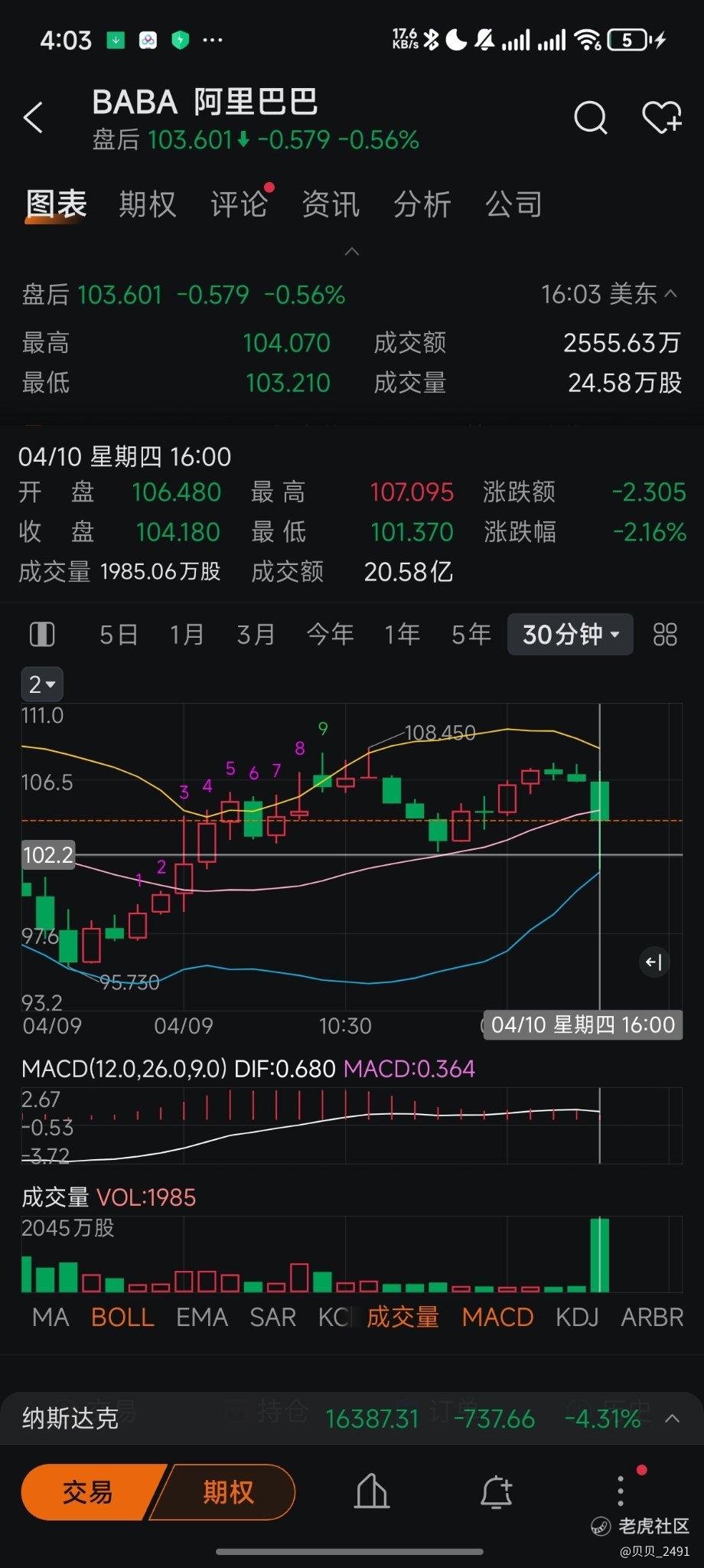Open the 30分钟 interval dropdown
The height and width of the screenshot is (1568, 704).
tap(570, 635)
